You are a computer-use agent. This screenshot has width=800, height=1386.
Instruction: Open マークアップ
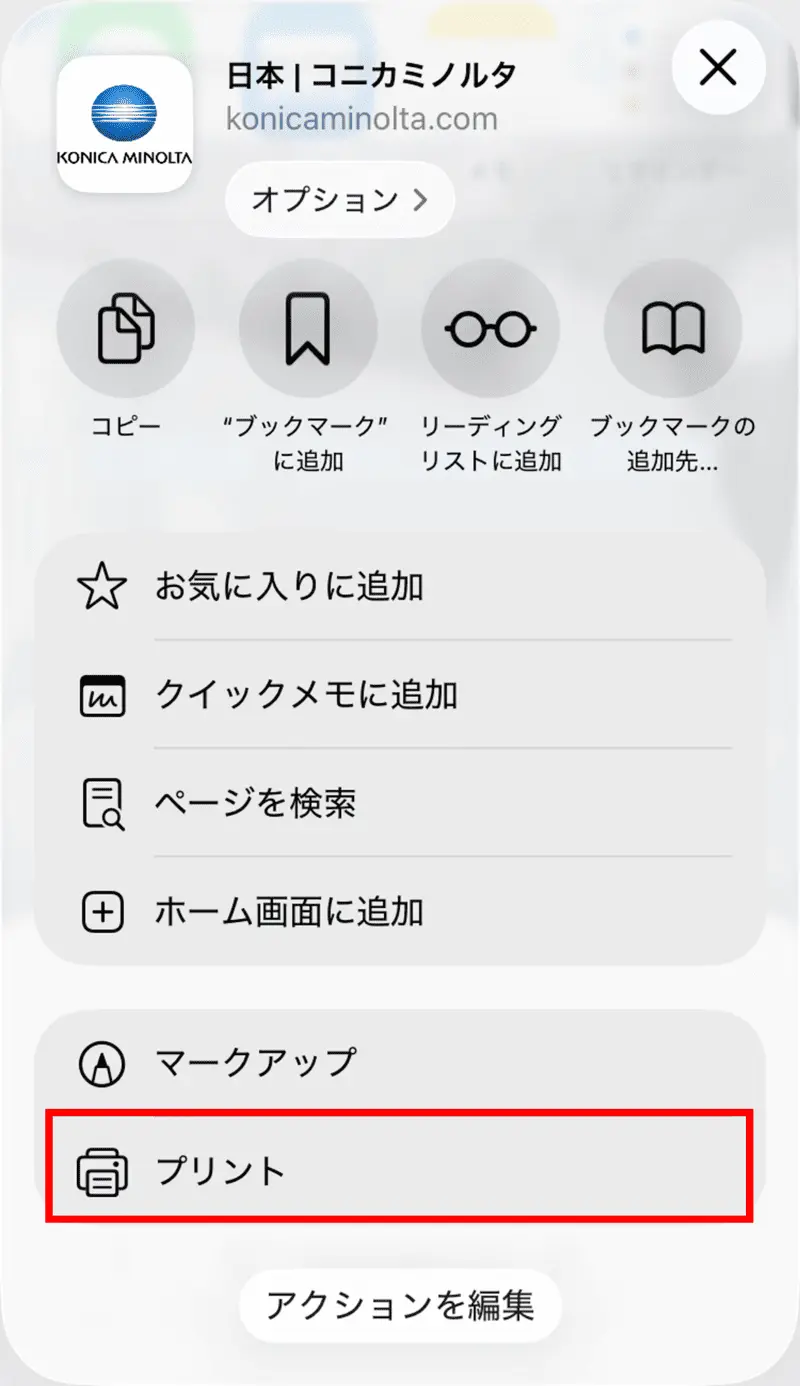click(400, 1062)
